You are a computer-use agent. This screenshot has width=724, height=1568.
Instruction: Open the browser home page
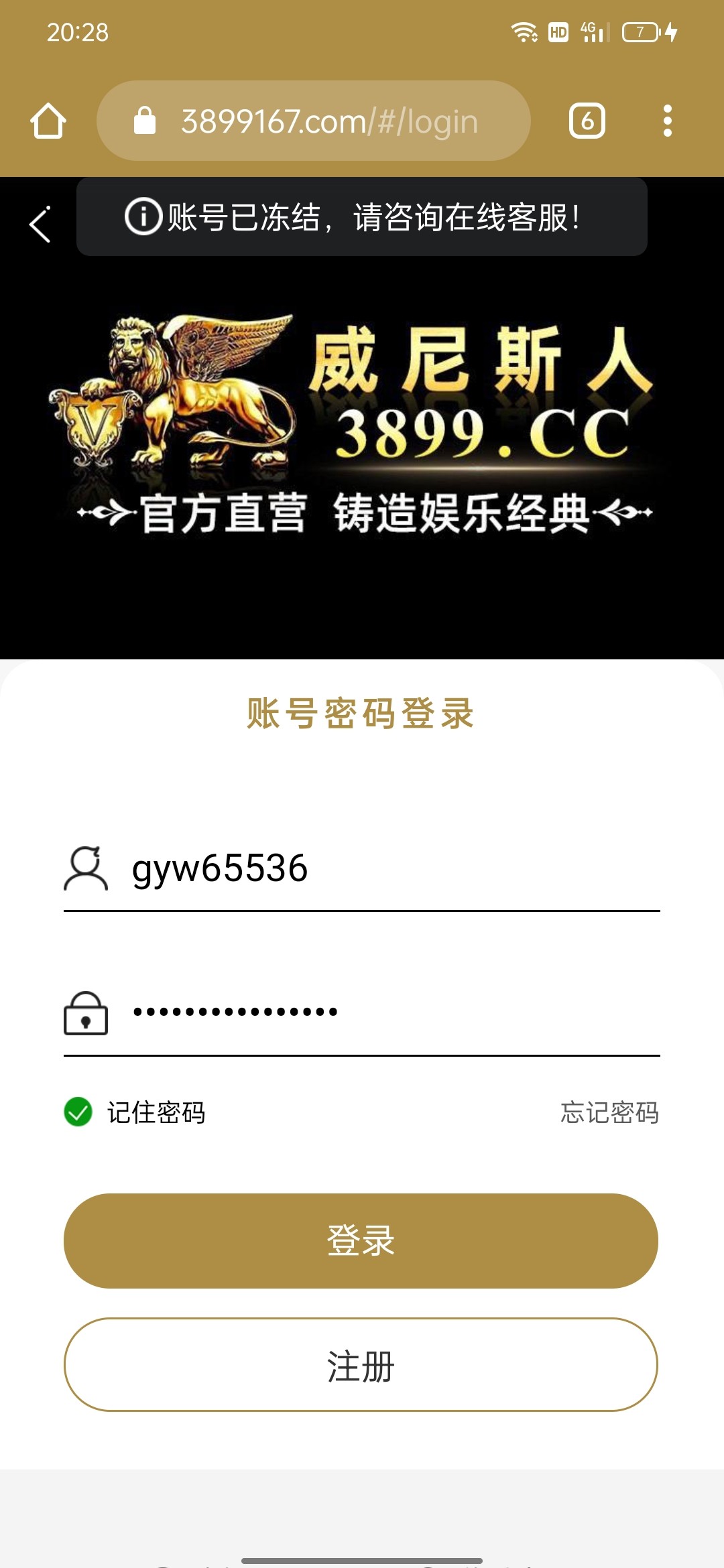48,121
